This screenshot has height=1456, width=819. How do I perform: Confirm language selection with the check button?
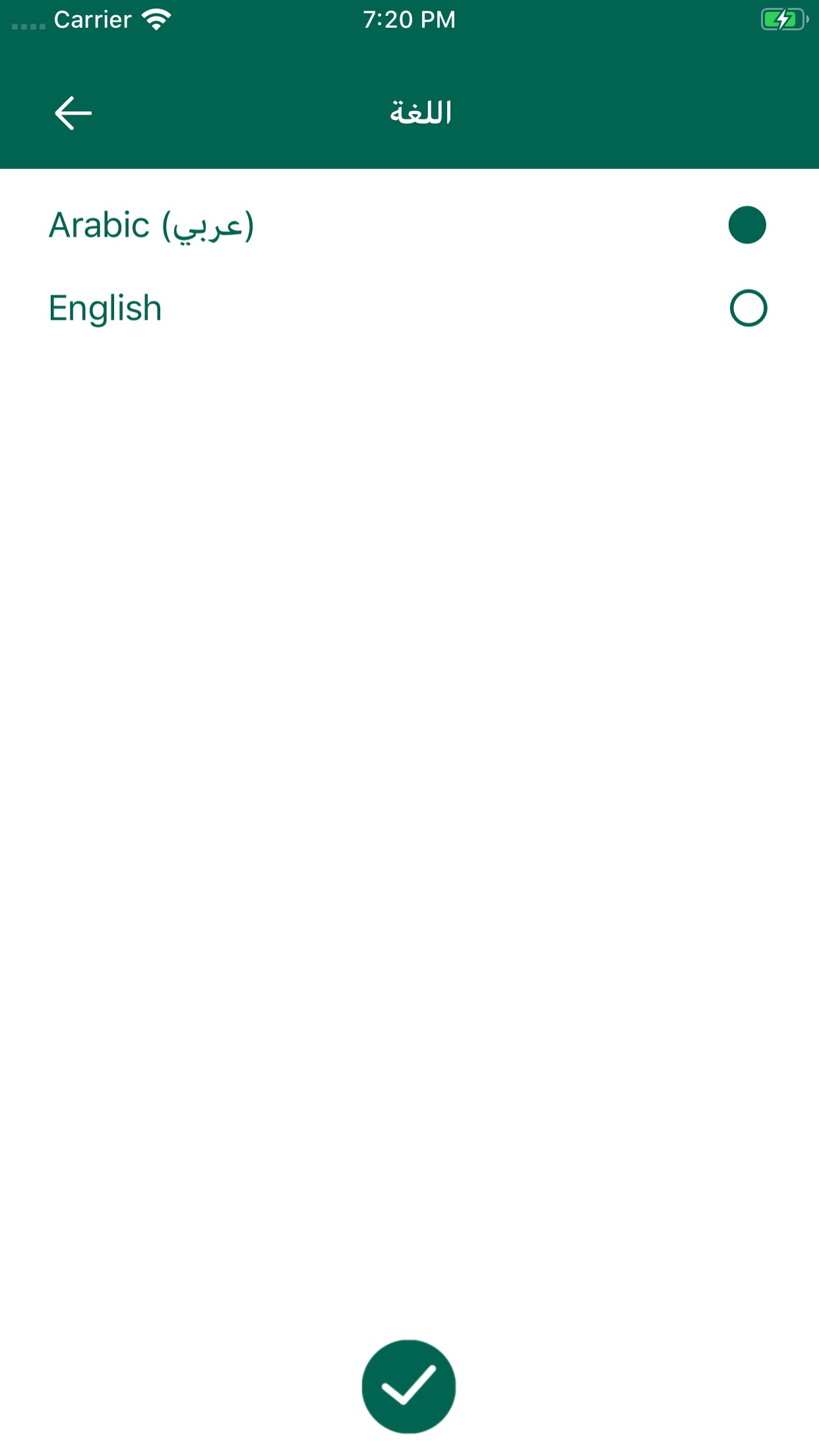[409, 1387]
